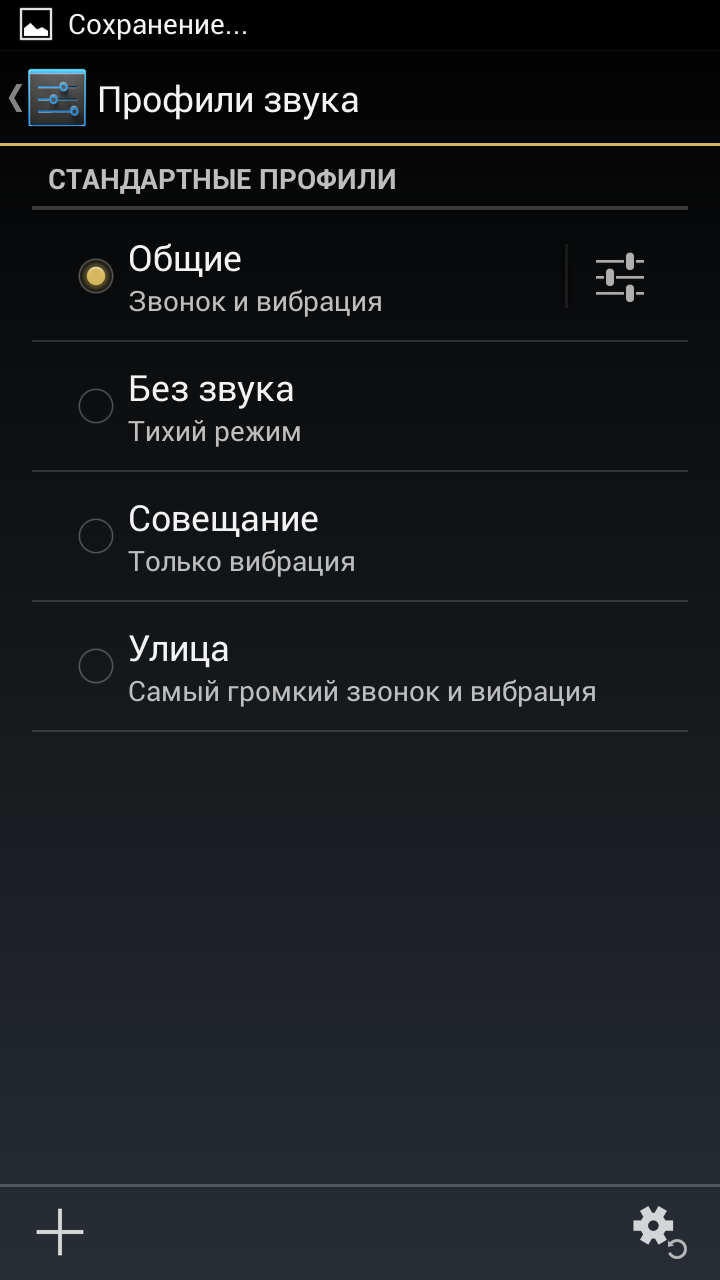This screenshot has height=1280, width=720.
Task: Select the Общие sound profile
Action: pyautogui.click(x=298, y=276)
